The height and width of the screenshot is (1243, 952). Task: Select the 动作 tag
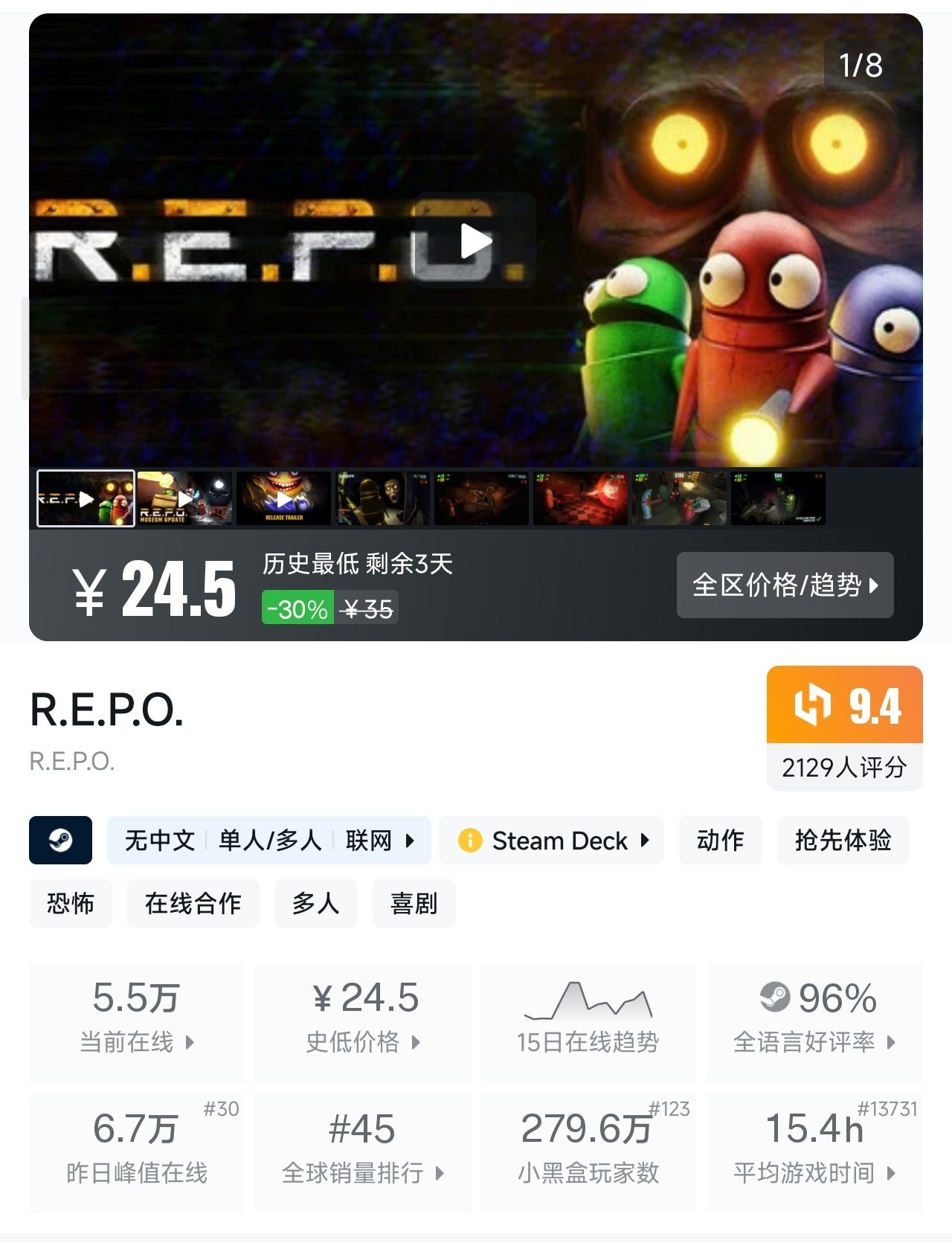720,840
